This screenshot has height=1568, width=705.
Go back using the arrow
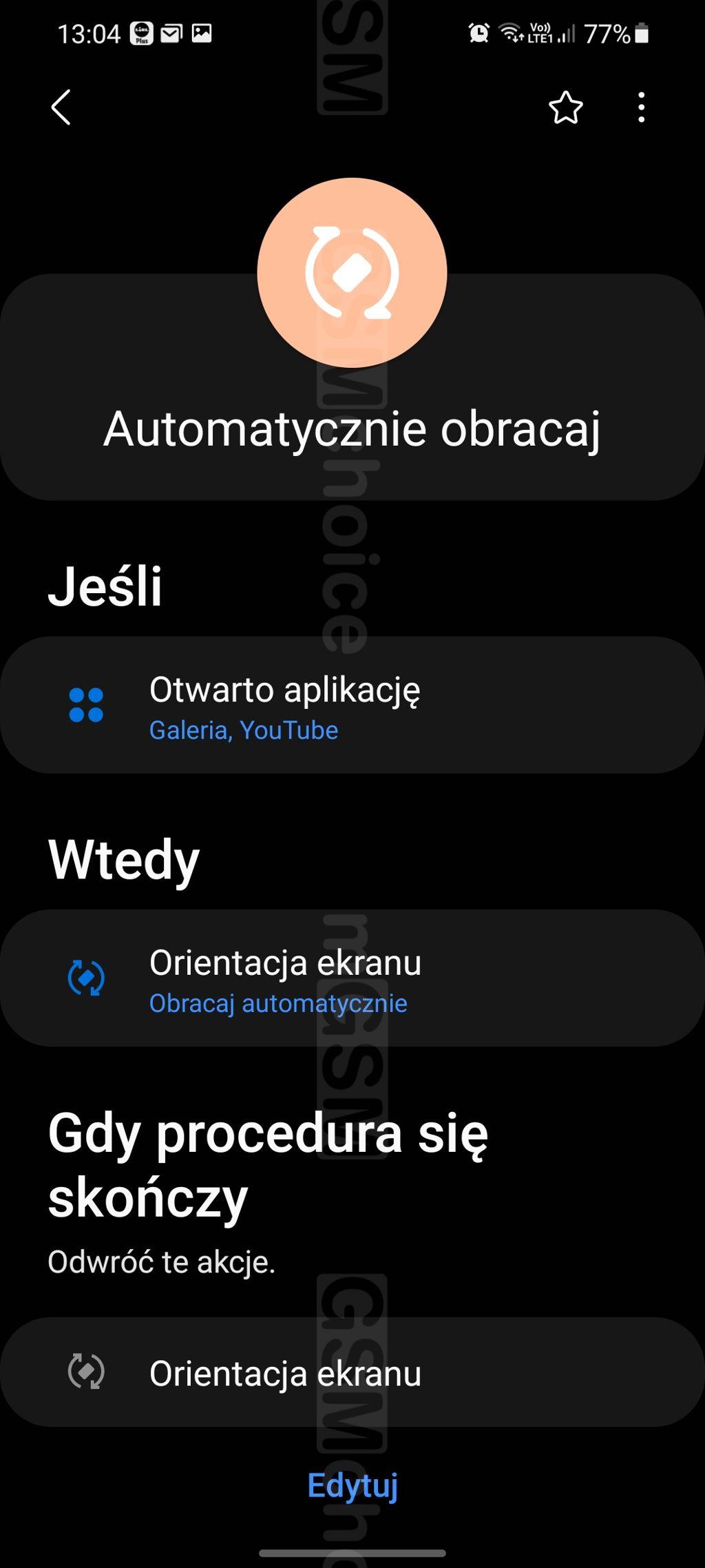click(x=61, y=107)
